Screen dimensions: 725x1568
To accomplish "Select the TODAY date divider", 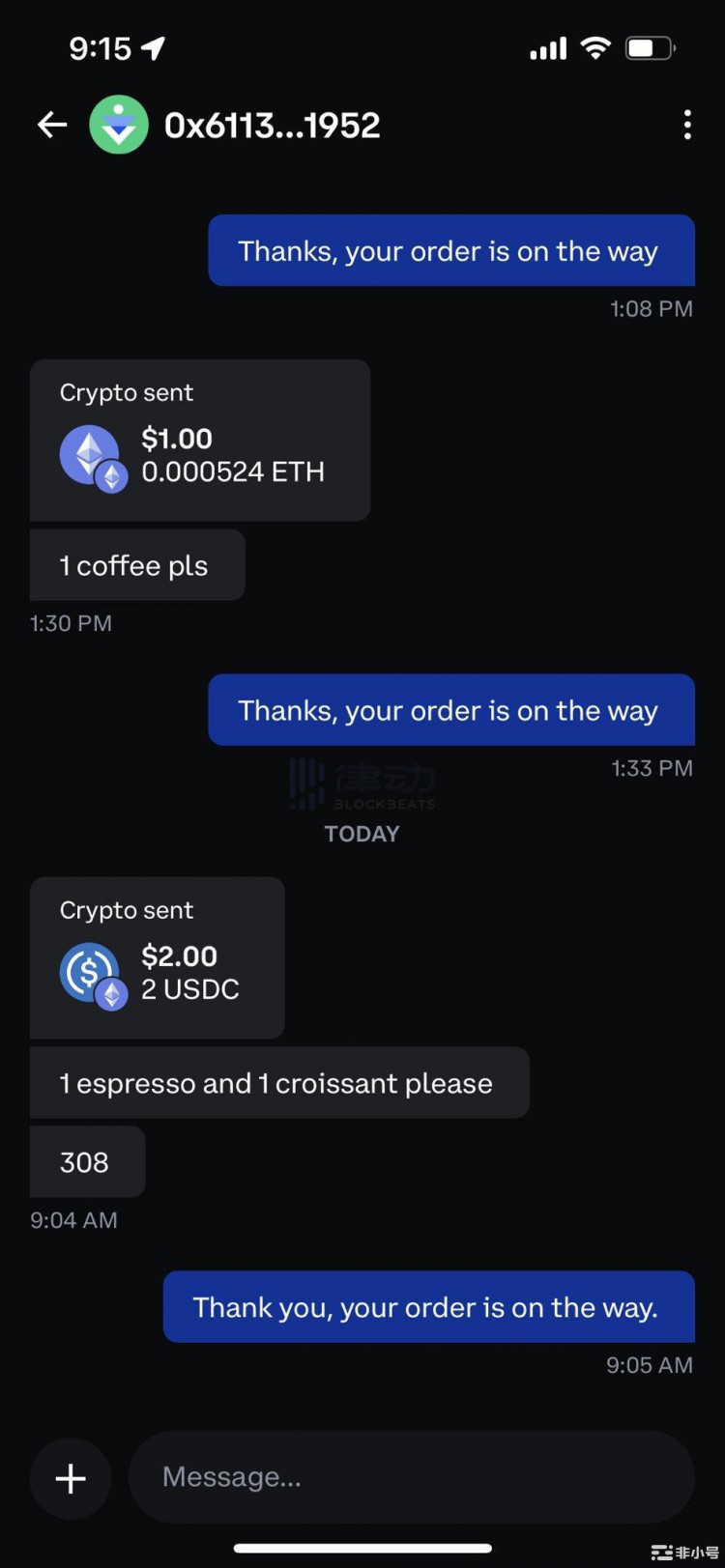I will point(362,834).
